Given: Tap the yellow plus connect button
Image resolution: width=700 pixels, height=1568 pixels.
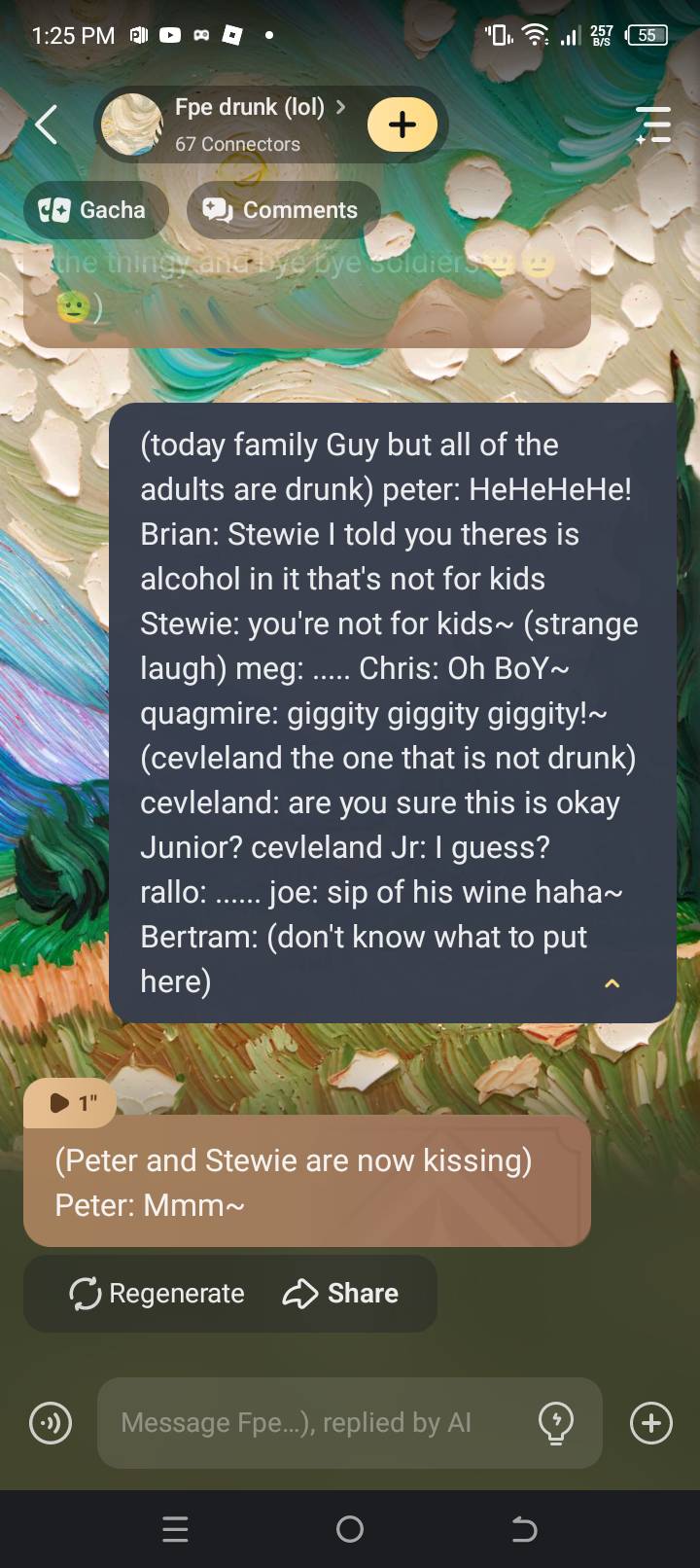Looking at the screenshot, I should (402, 125).
